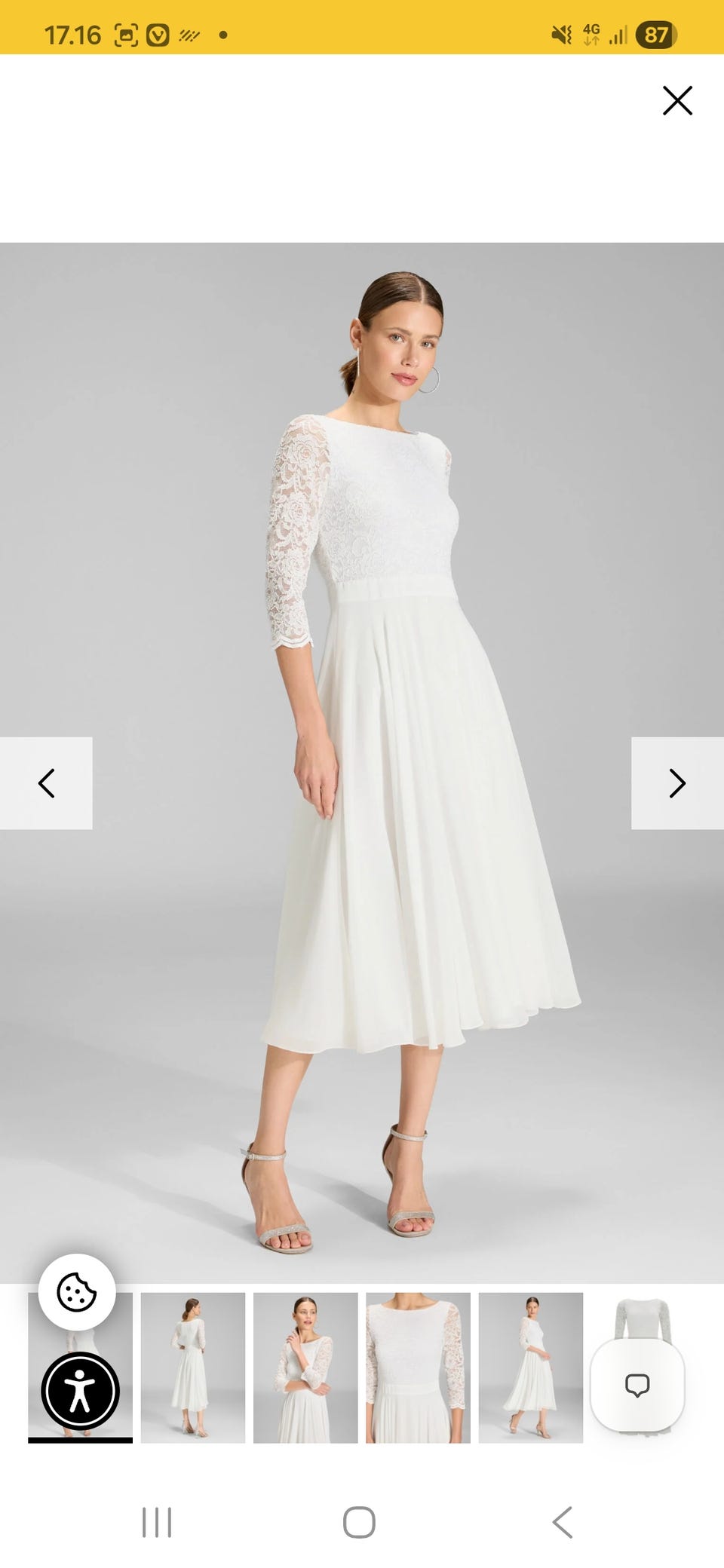
Task: Close the full-screen image viewer
Action: [677, 100]
